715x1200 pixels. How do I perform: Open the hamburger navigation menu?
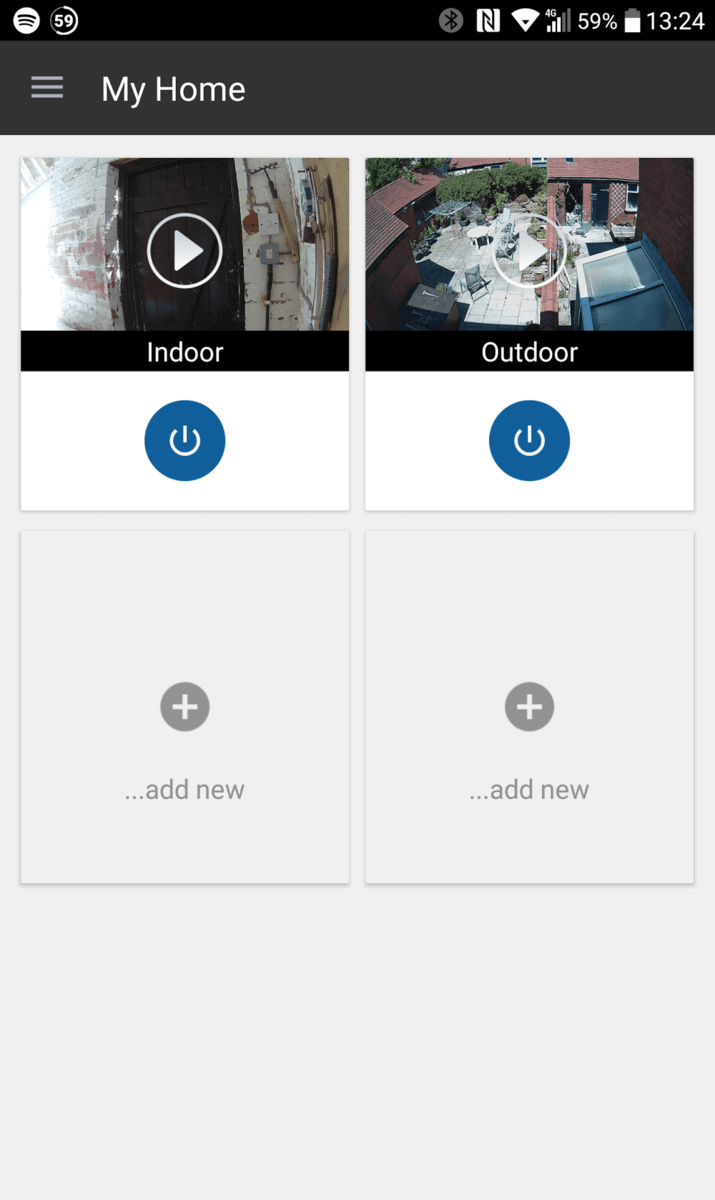coord(47,88)
